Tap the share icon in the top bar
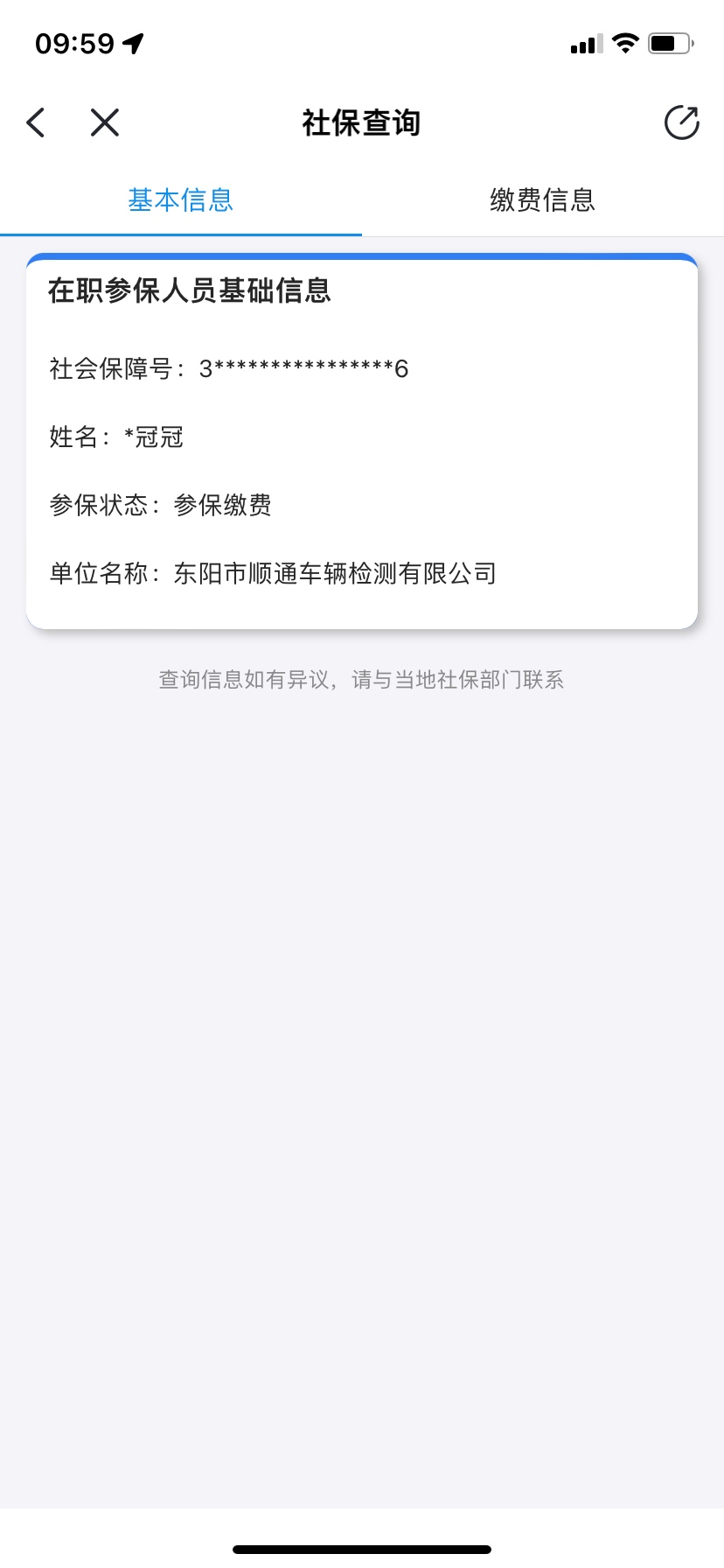The height and width of the screenshot is (1568, 724). coord(681,122)
